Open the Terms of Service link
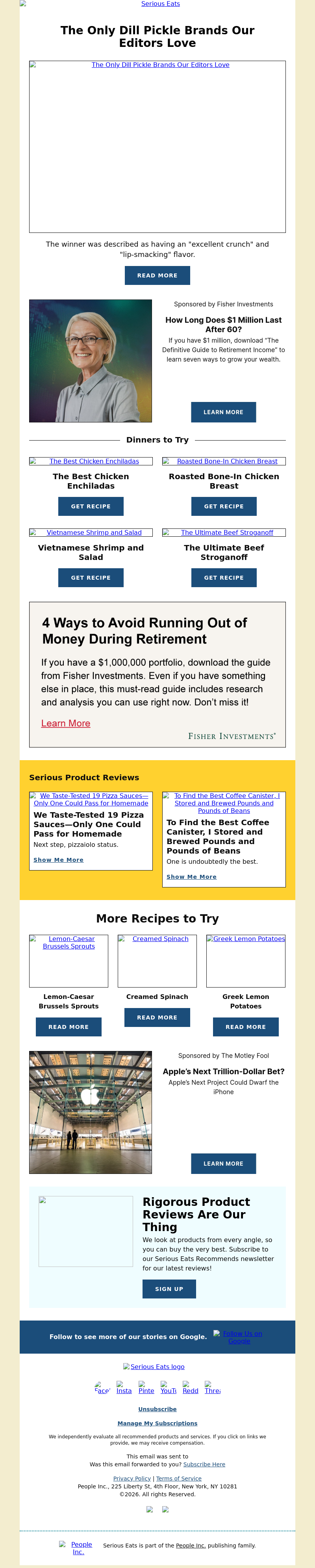This screenshot has width=315, height=1568. [179, 1479]
